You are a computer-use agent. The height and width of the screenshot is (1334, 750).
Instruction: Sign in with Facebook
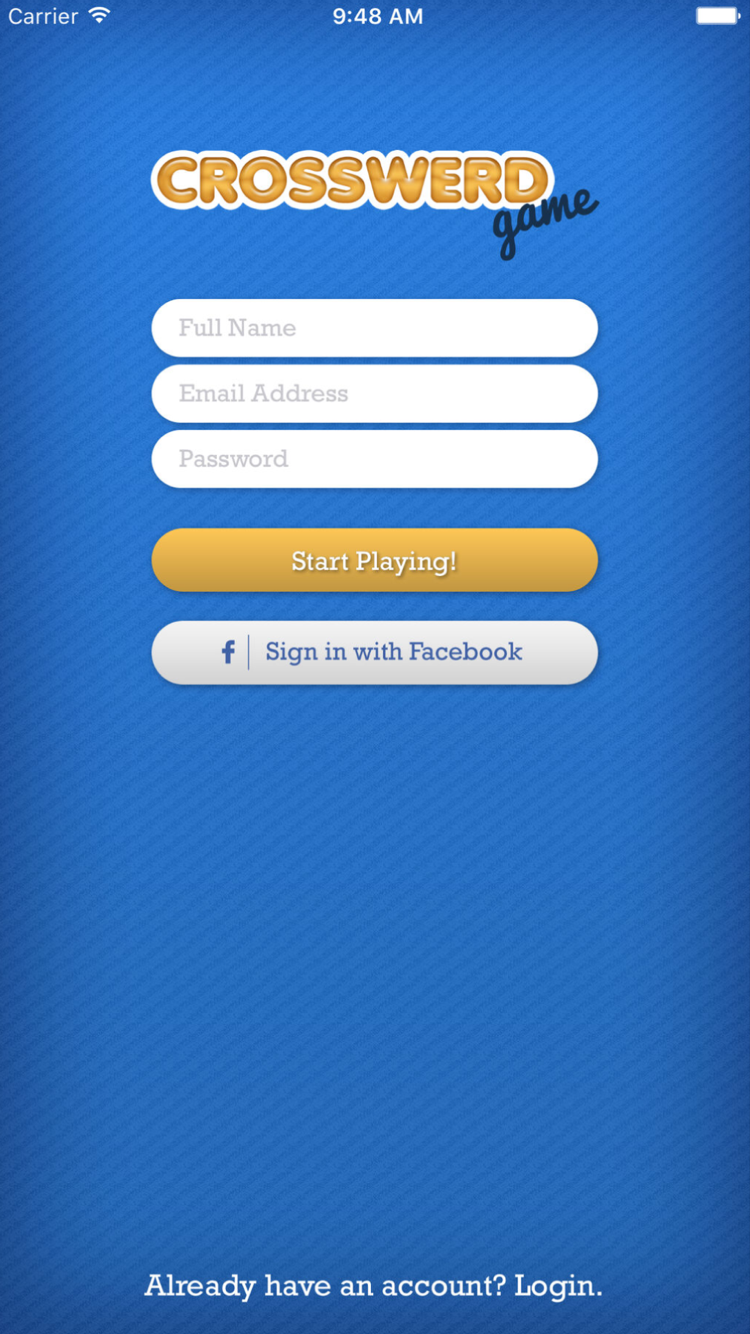(x=375, y=653)
